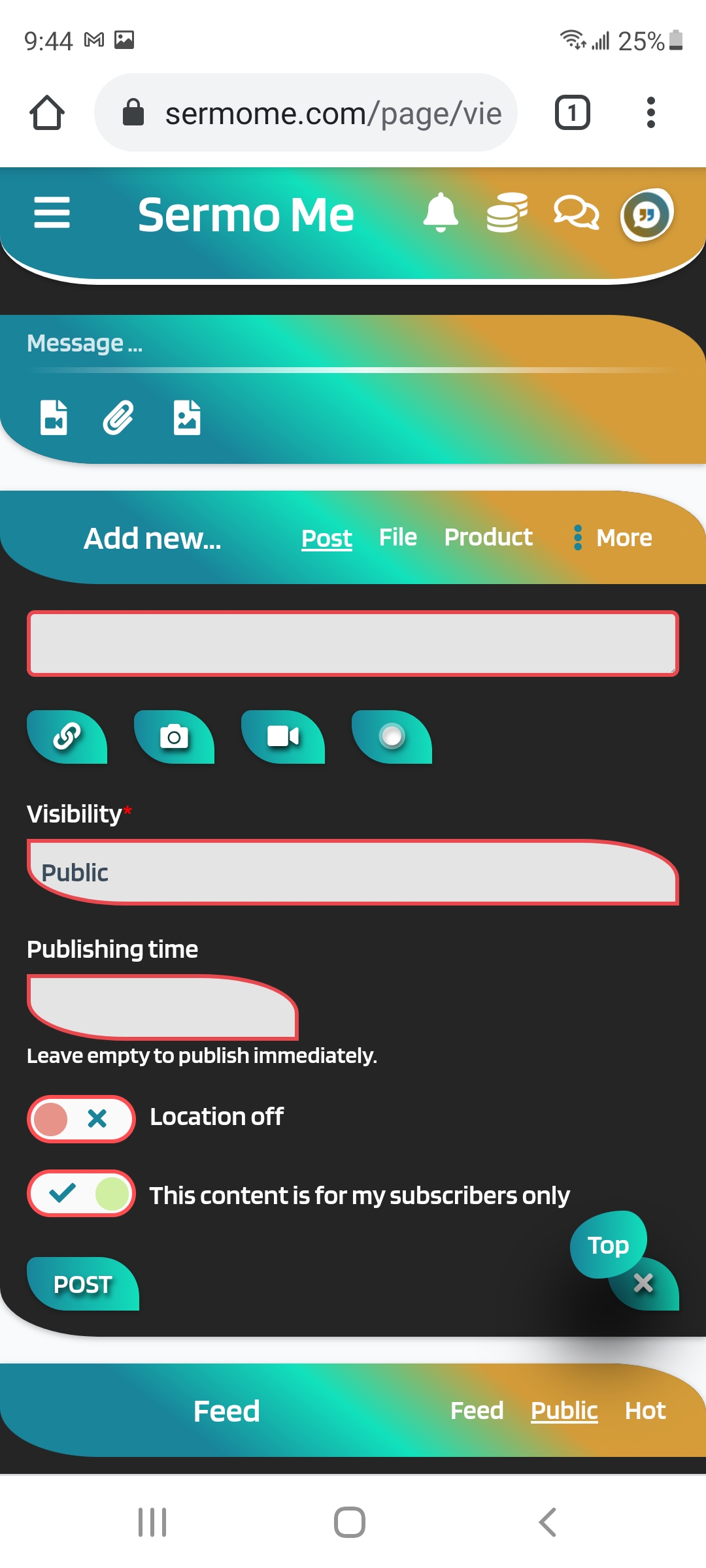The height and width of the screenshot is (1568, 706).
Task: Tap the Publishing time field
Action: click(162, 1007)
